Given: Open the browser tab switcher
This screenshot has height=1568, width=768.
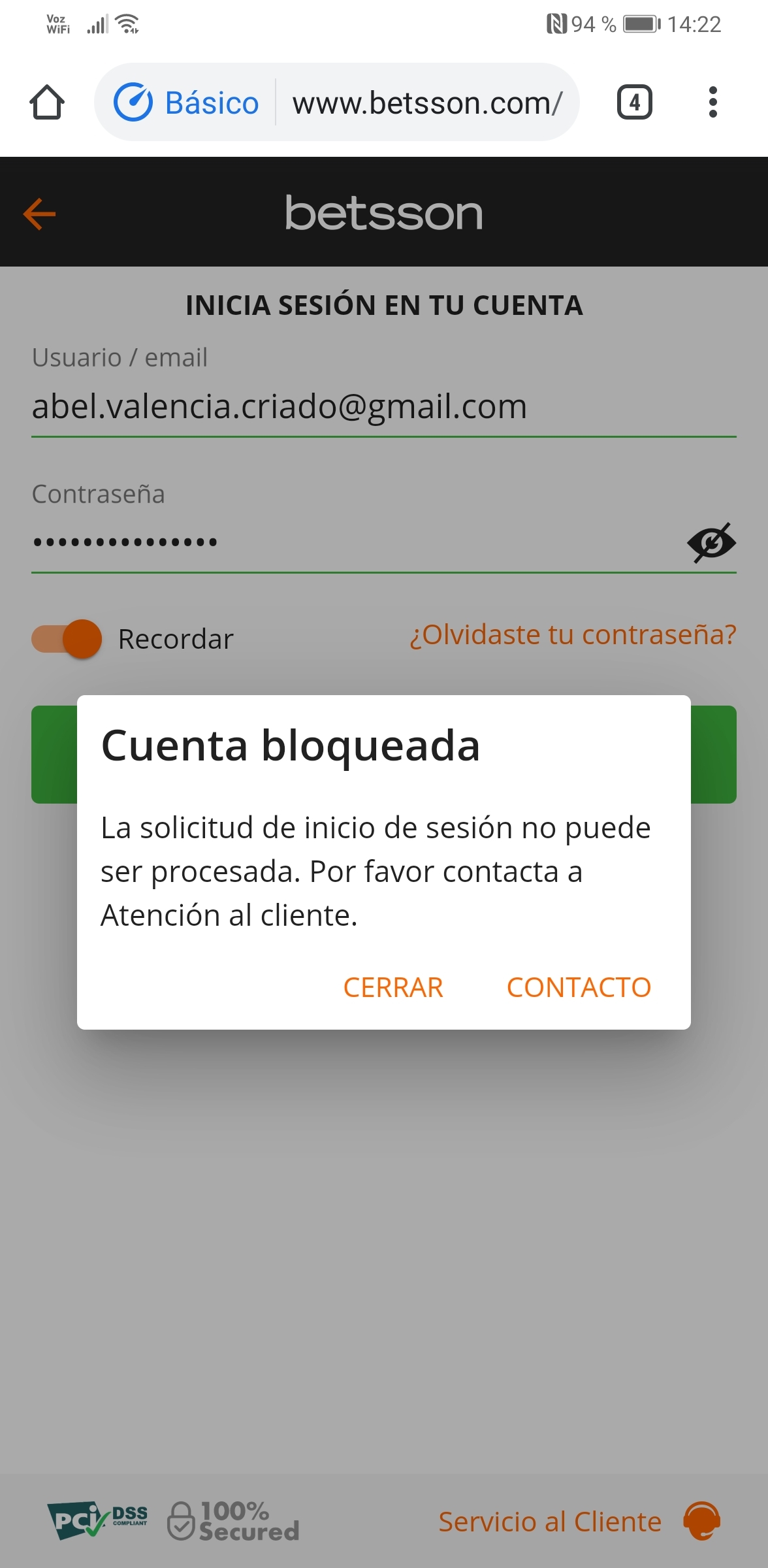Looking at the screenshot, I should (634, 103).
